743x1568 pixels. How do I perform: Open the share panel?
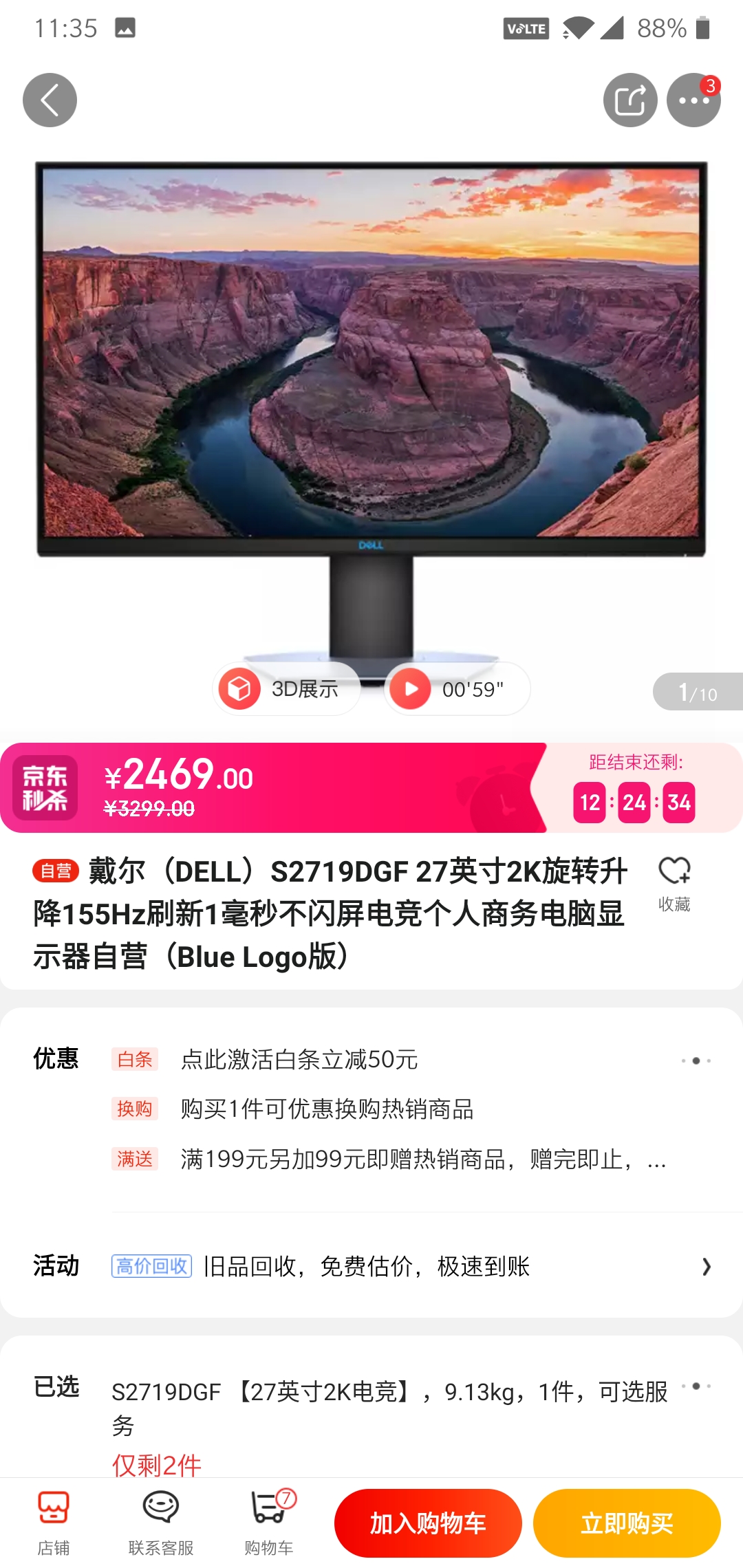[x=629, y=99]
